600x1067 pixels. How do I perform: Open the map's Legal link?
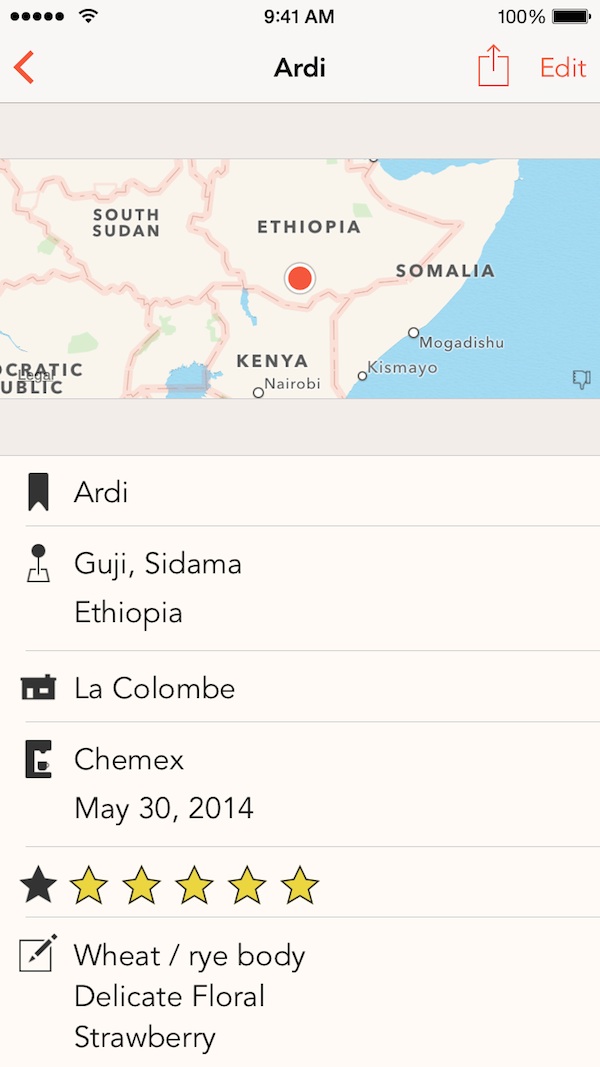click(36, 376)
